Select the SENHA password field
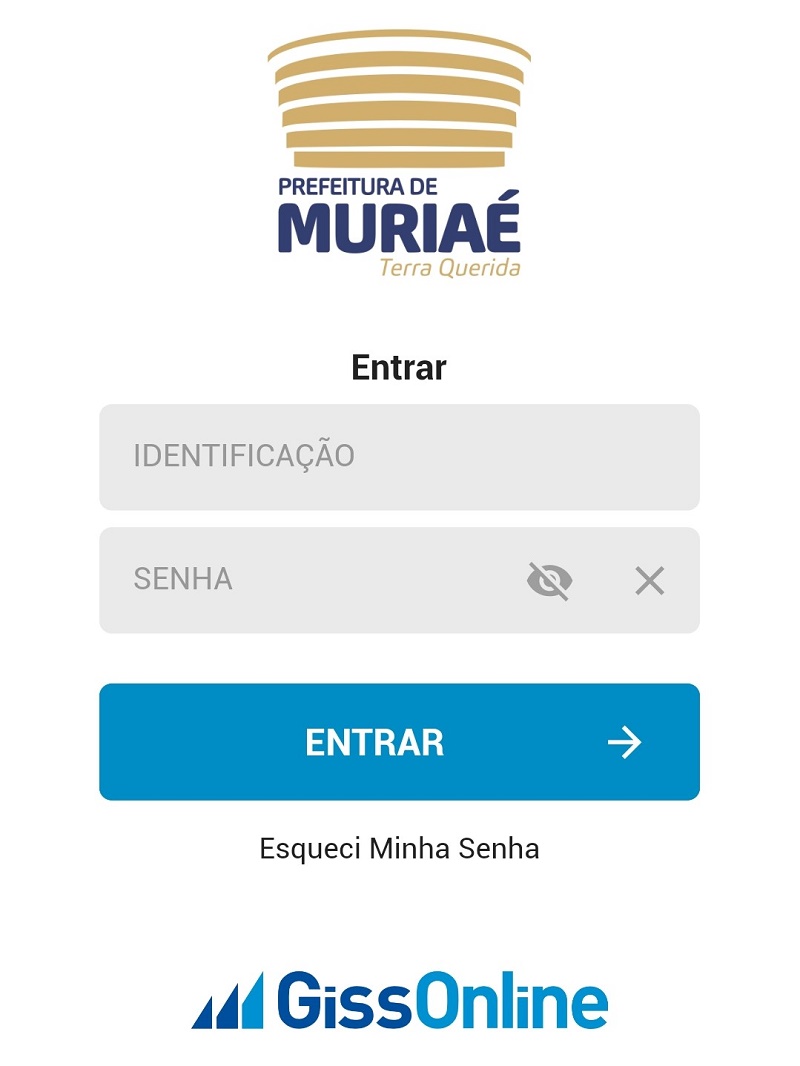Image resolution: width=800 pixels, height=1066 pixels. tap(310, 580)
